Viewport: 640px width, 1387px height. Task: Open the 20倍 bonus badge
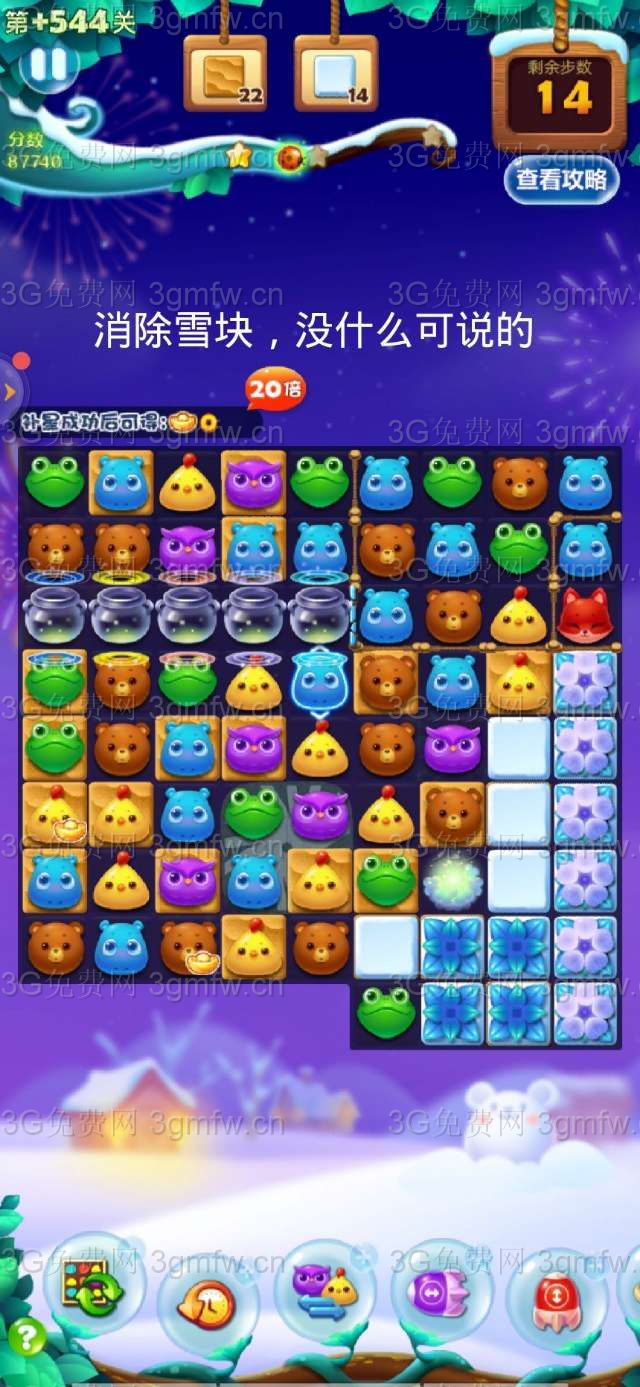274,390
